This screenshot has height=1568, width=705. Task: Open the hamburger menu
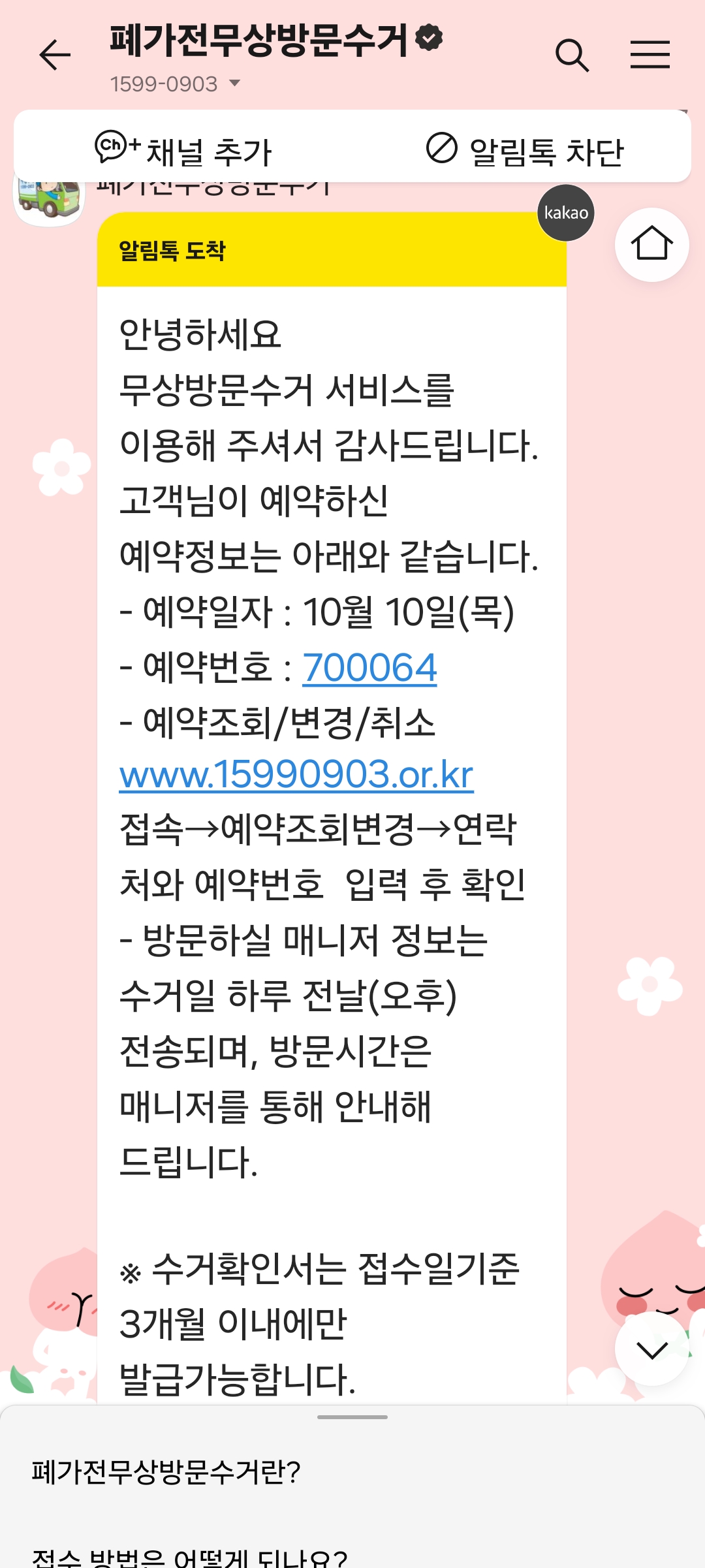click(x=650, y=54)
